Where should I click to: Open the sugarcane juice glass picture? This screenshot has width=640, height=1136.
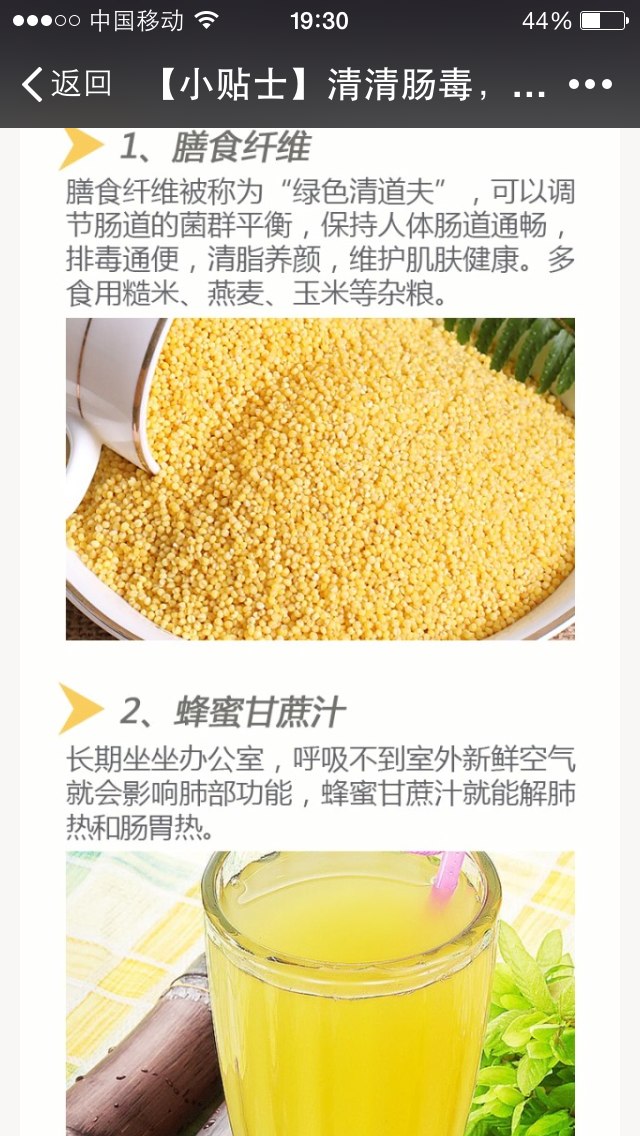[x=320, y=993]
